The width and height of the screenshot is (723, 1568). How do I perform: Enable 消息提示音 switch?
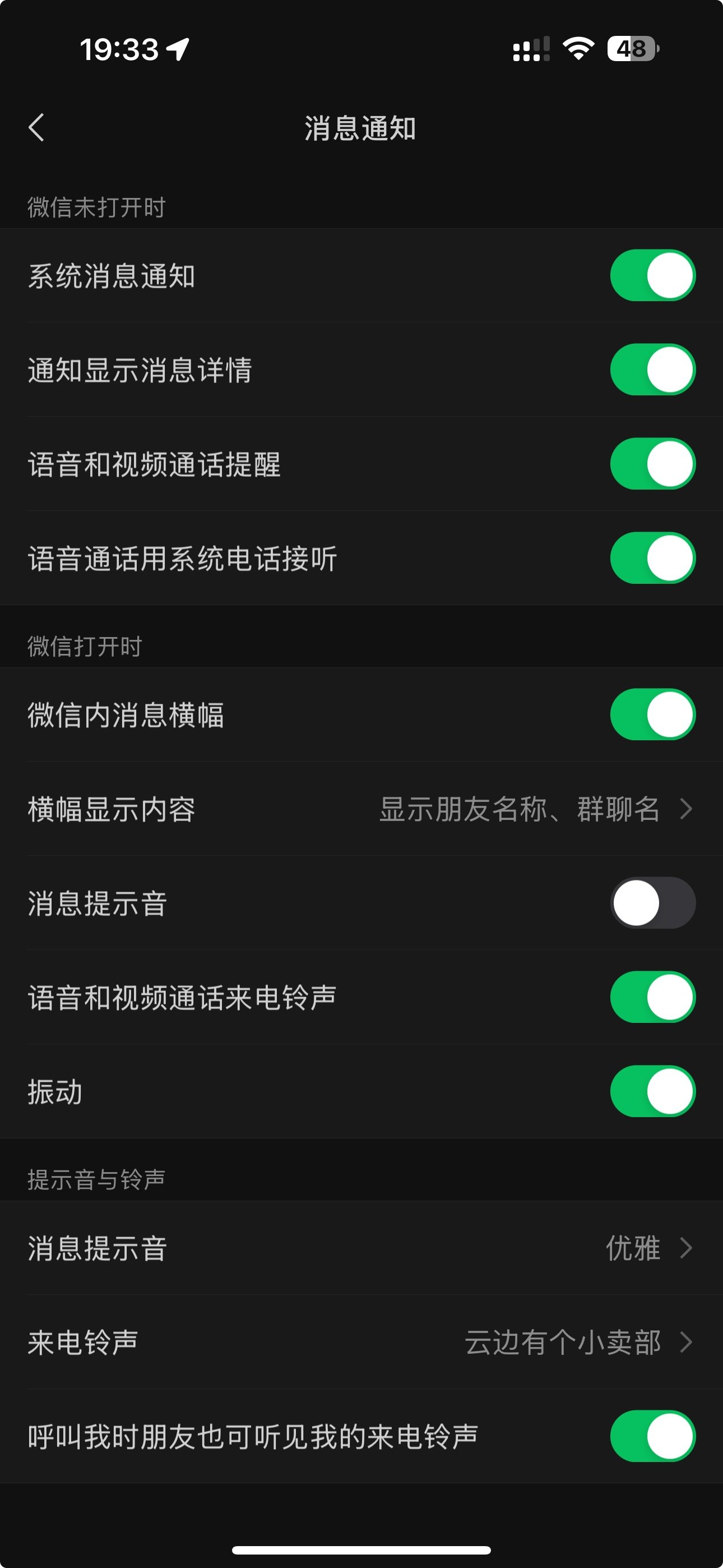tap(652, 903)
